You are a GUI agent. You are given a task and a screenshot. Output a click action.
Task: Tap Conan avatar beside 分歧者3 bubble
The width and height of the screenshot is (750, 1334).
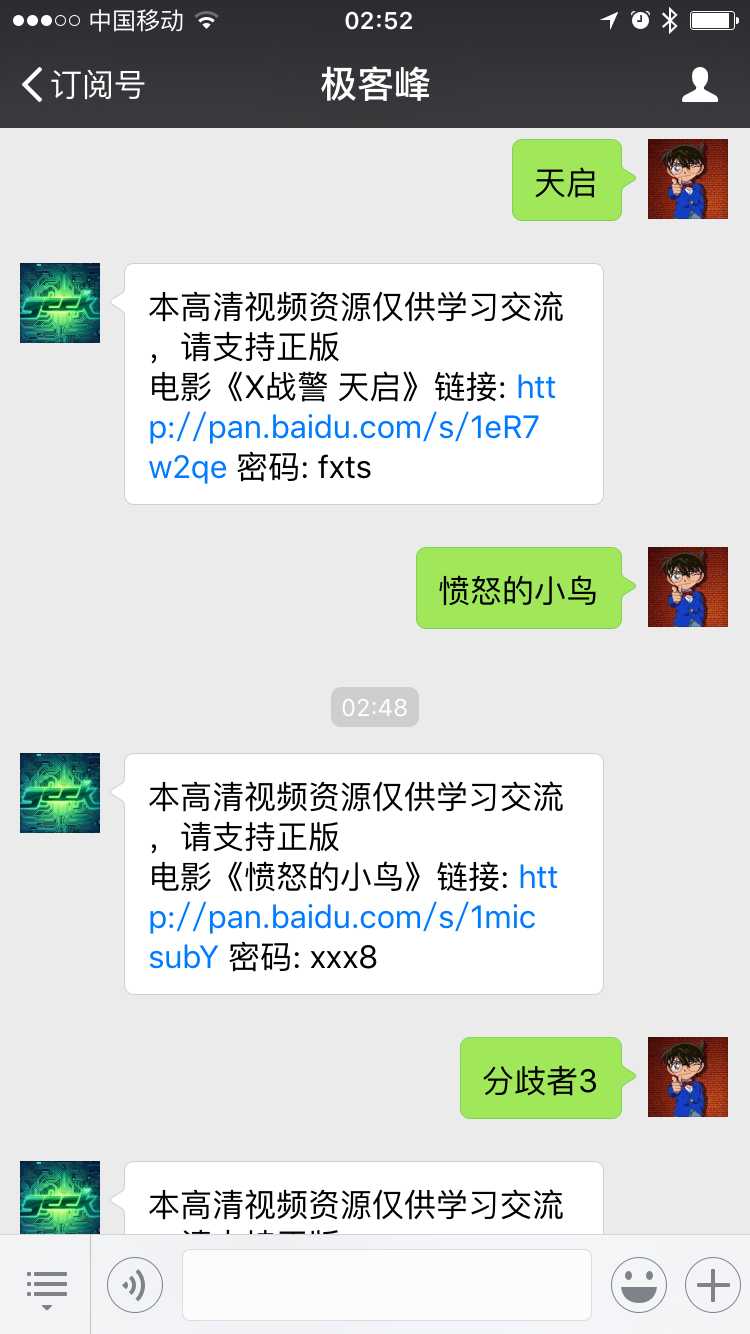pyautogui.click(x=687, y=1077)
